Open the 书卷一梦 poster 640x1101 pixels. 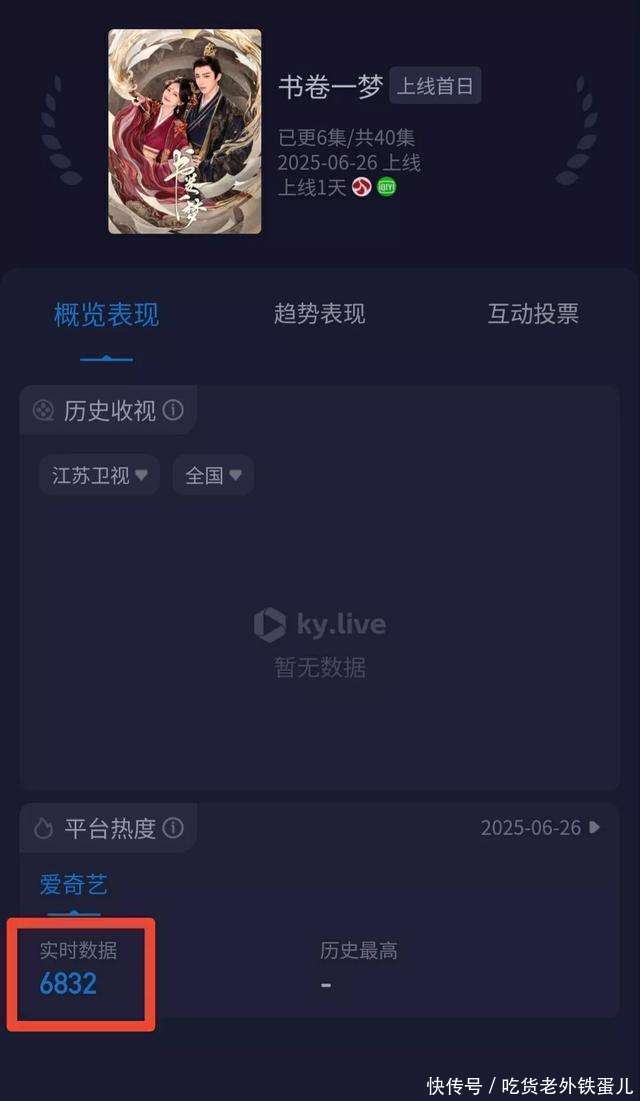point(185,131)
